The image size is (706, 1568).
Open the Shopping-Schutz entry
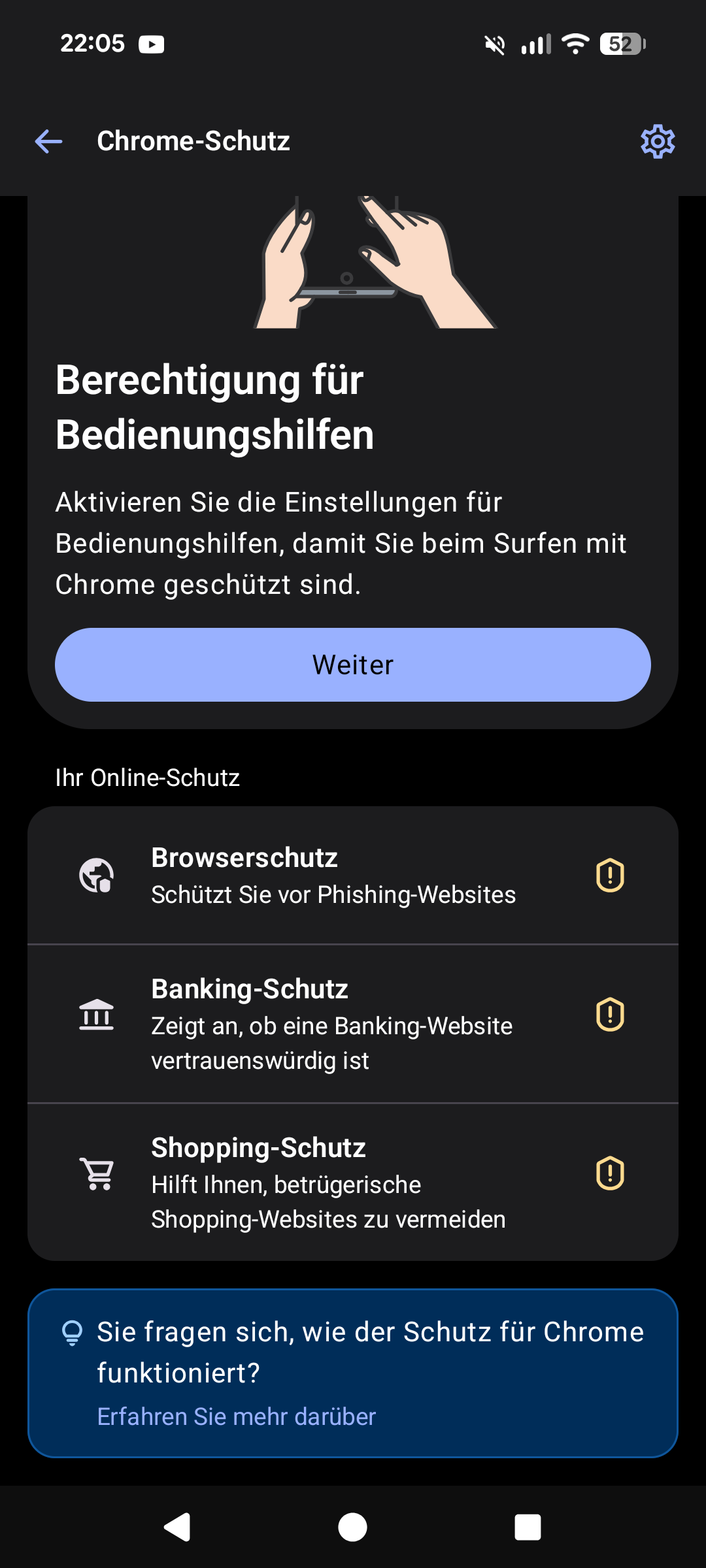(353, 1179)
